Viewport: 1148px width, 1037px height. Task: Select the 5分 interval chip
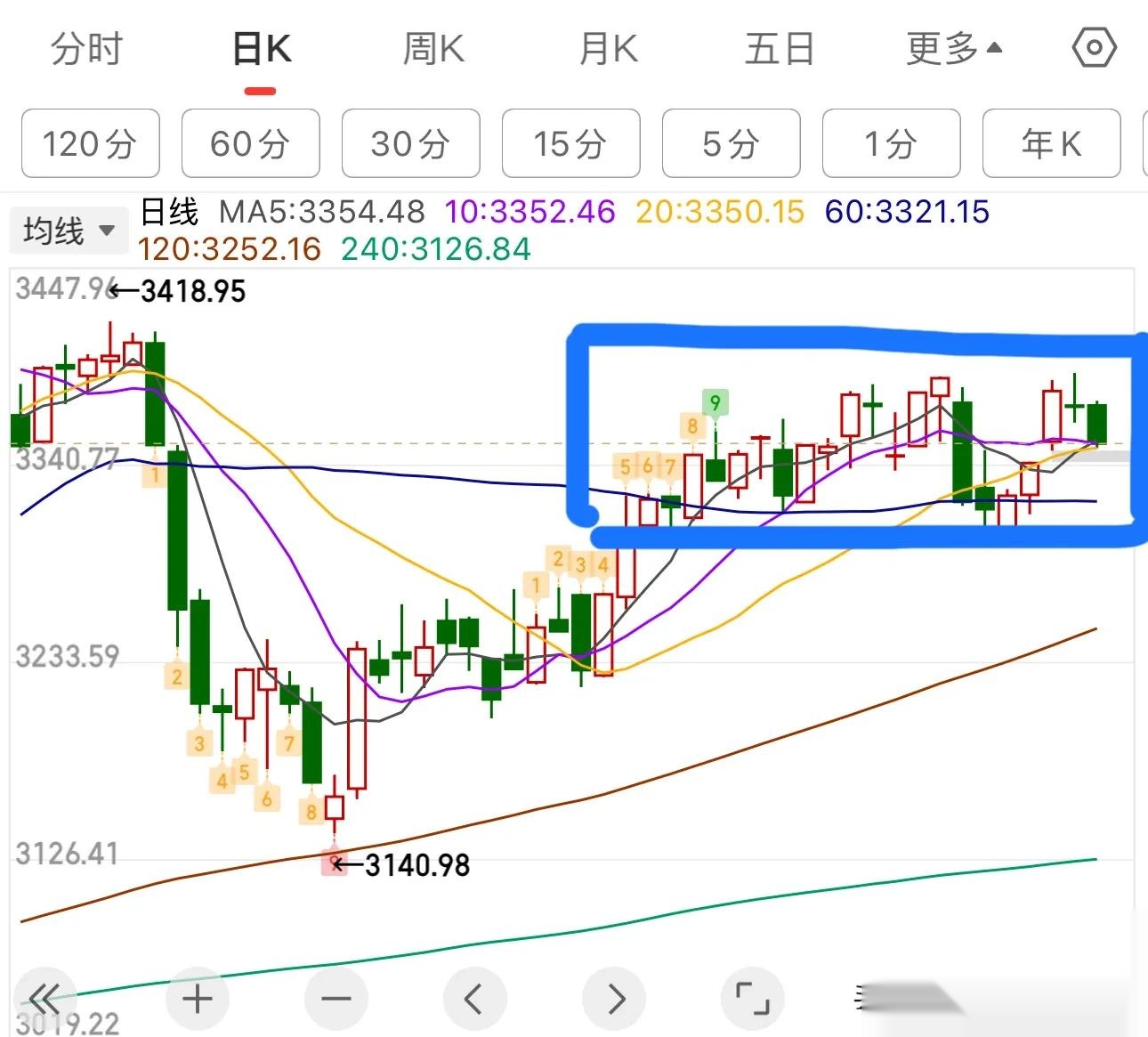[731, 143]
